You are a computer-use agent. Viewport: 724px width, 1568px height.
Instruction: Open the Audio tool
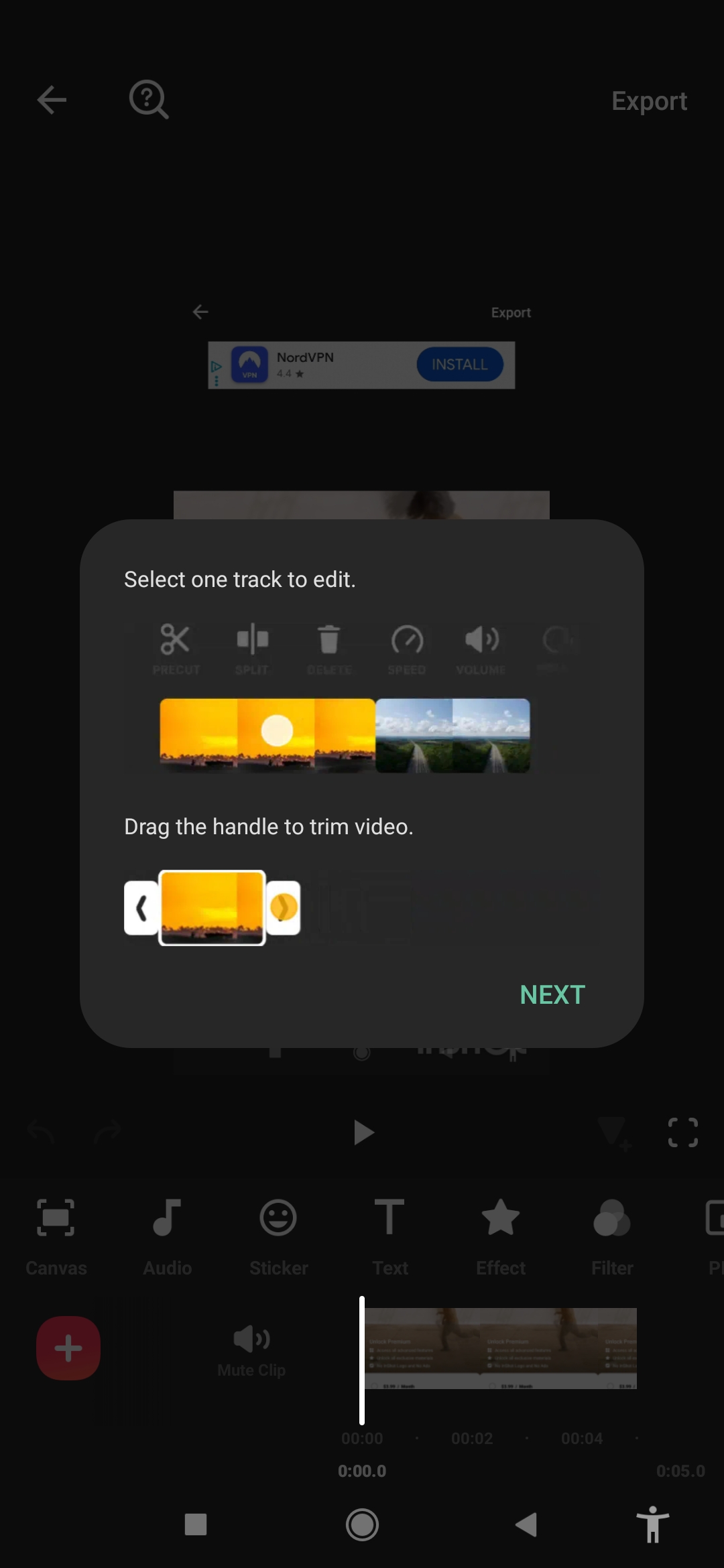[167, 1236]
